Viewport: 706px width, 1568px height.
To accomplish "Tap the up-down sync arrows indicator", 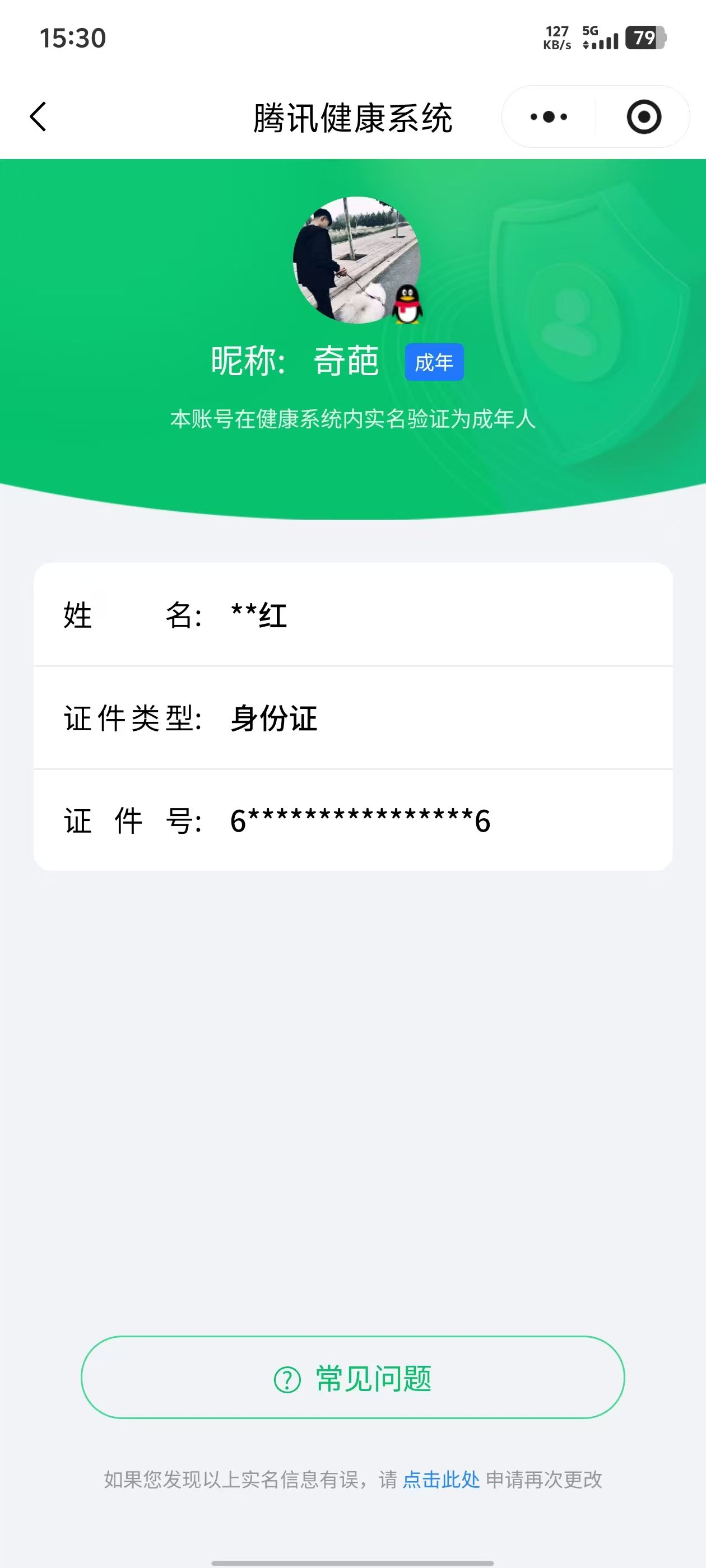I will pyautogui.click(x=586, y=44).
